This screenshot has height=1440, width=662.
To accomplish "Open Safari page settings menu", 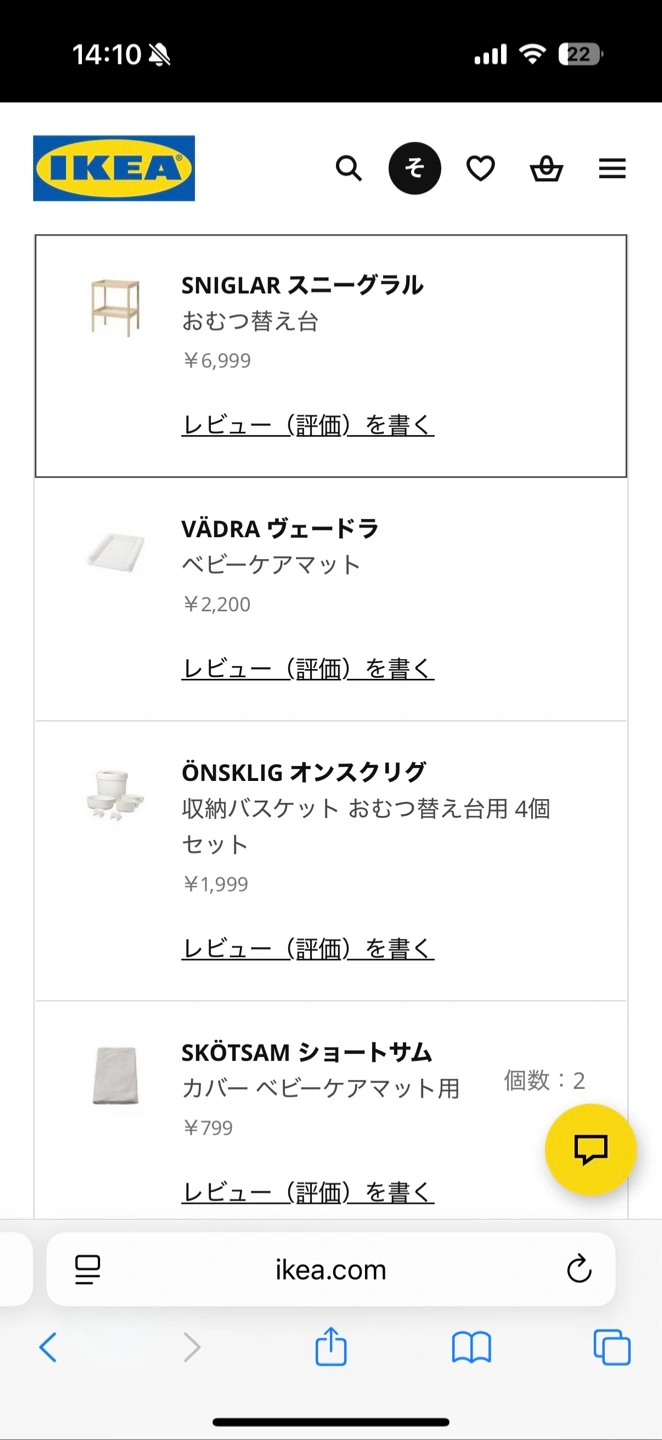I will pyautogui.click(x=88, y=1270).
